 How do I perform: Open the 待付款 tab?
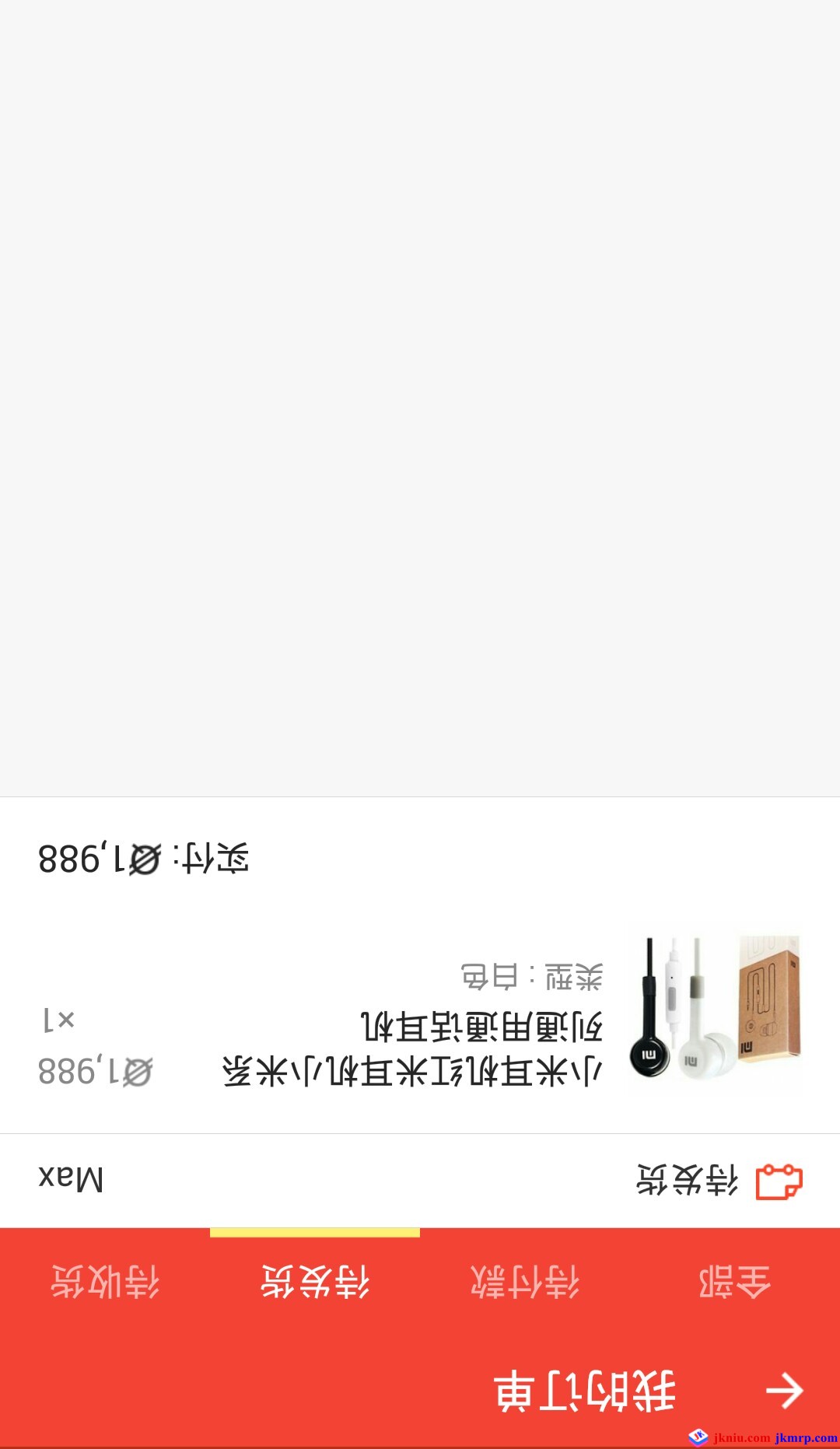coord(525,1282)
